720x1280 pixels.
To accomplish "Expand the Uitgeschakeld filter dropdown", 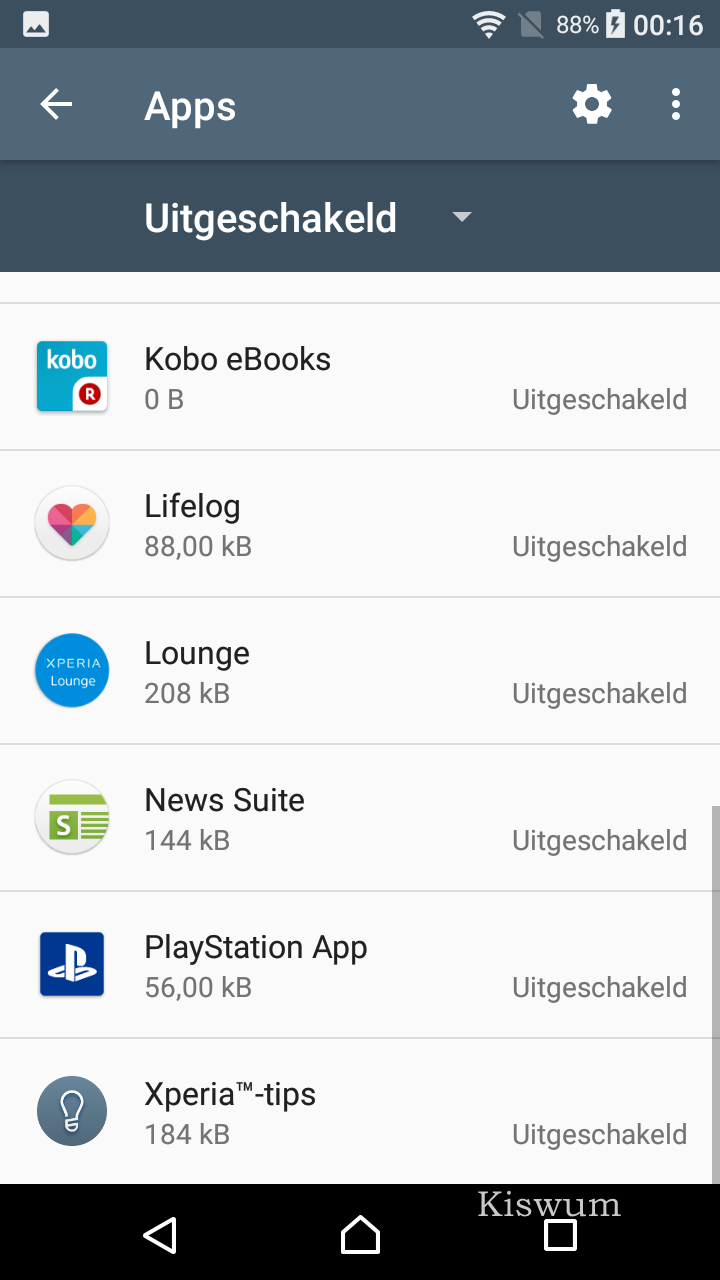I will point(308,218).
